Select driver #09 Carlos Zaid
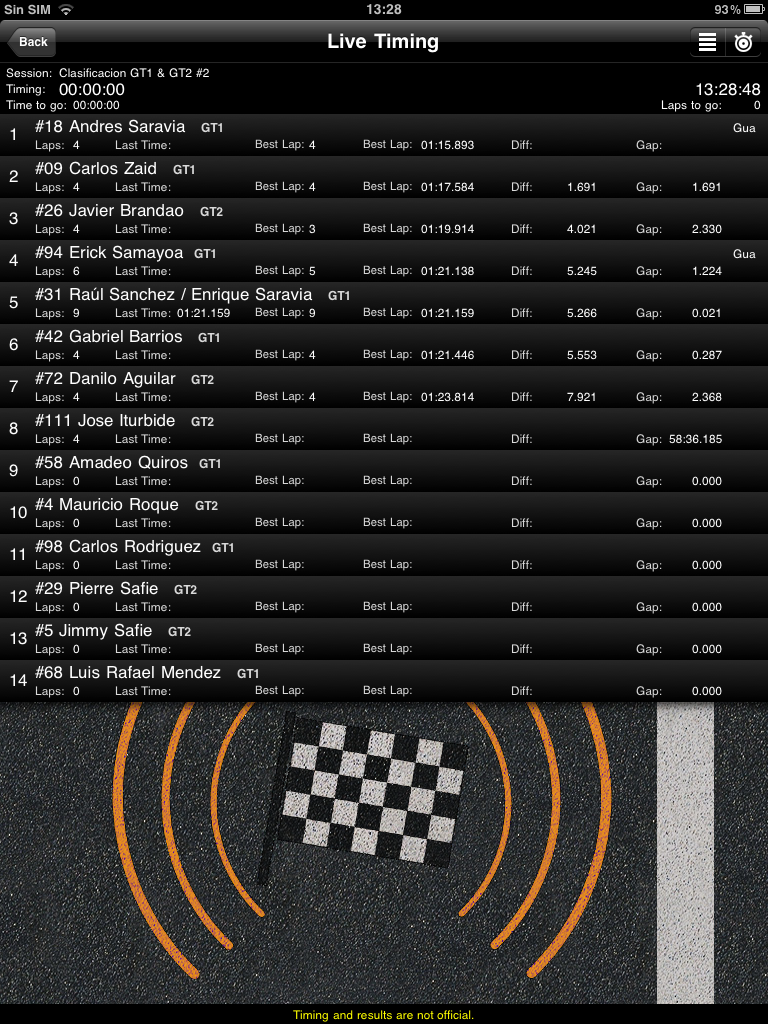The image size is (768, 1024). (384, 177)
